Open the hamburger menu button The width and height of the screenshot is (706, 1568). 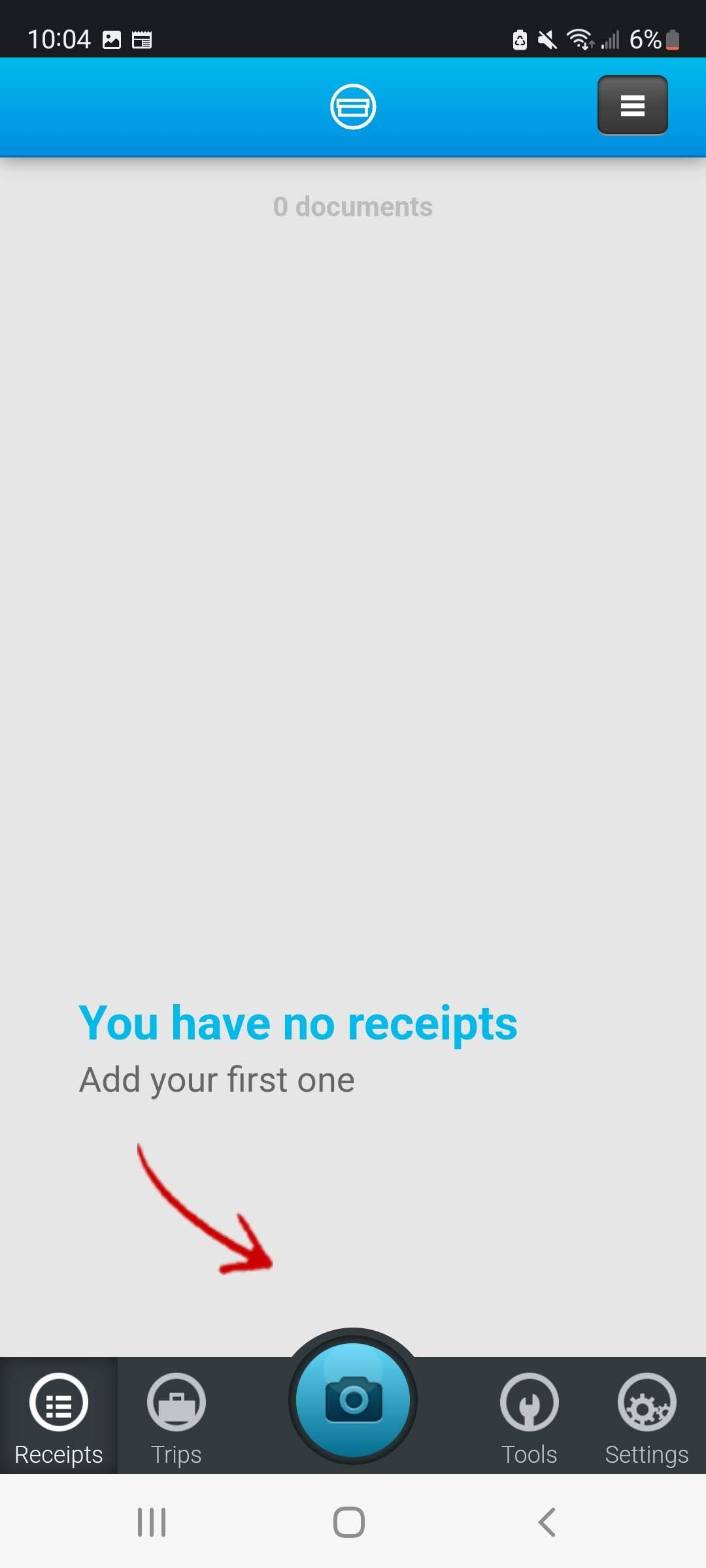[x=632, y=105]
